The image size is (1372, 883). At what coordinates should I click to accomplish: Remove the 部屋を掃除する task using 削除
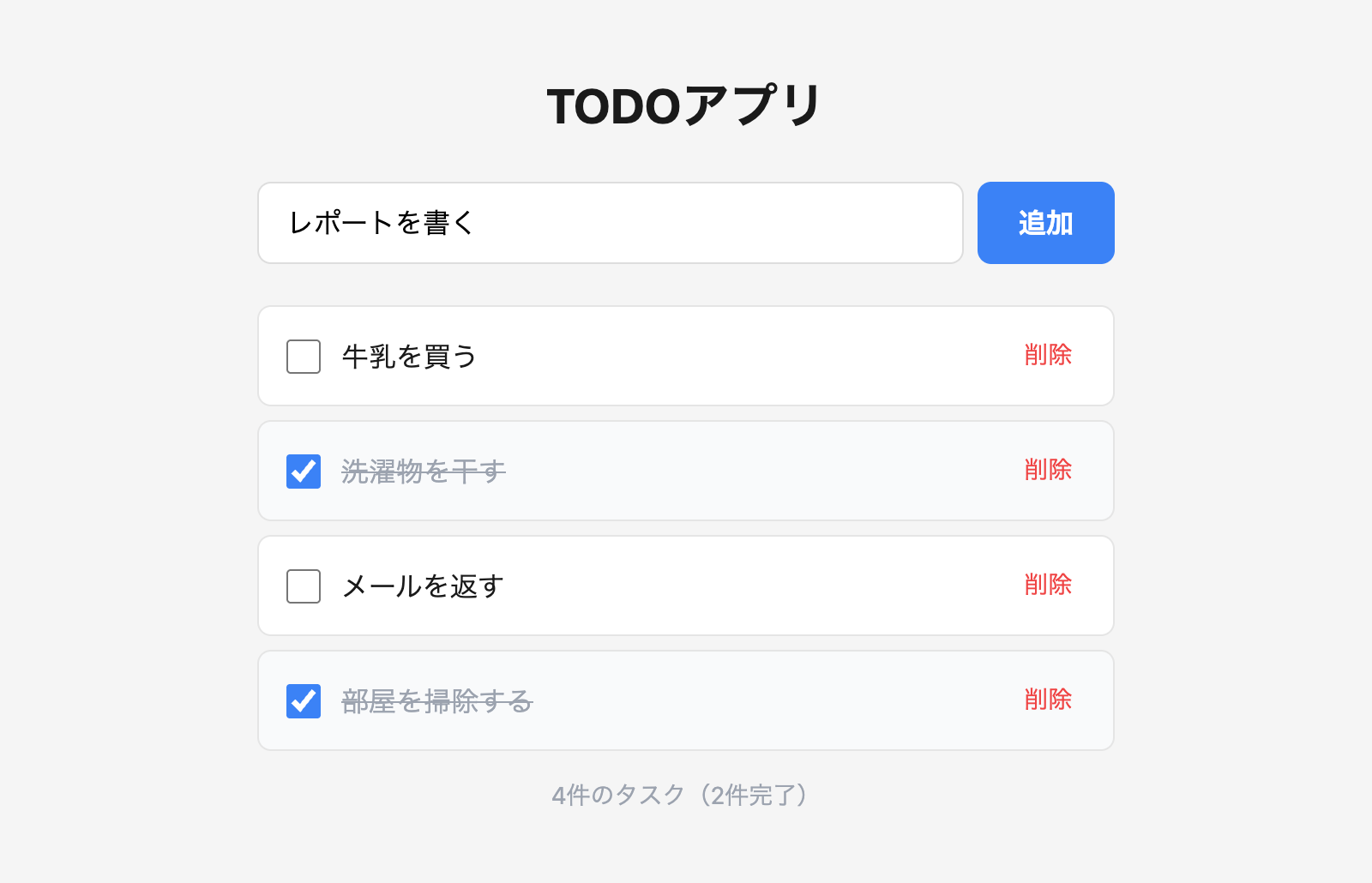click(1048, 700)
